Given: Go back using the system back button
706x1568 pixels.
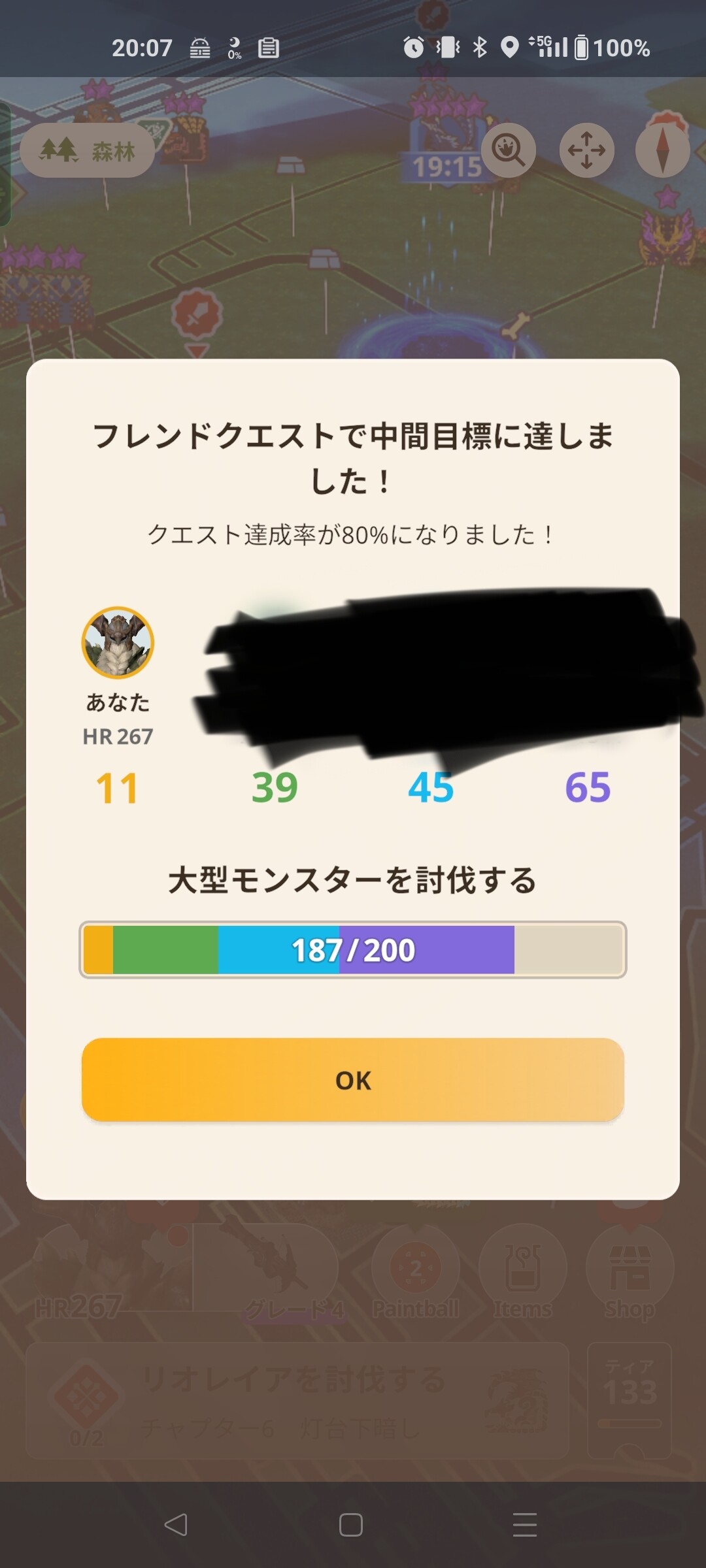Looking at the screenshot, I should pyautogui.click(x=176, y=1525).
